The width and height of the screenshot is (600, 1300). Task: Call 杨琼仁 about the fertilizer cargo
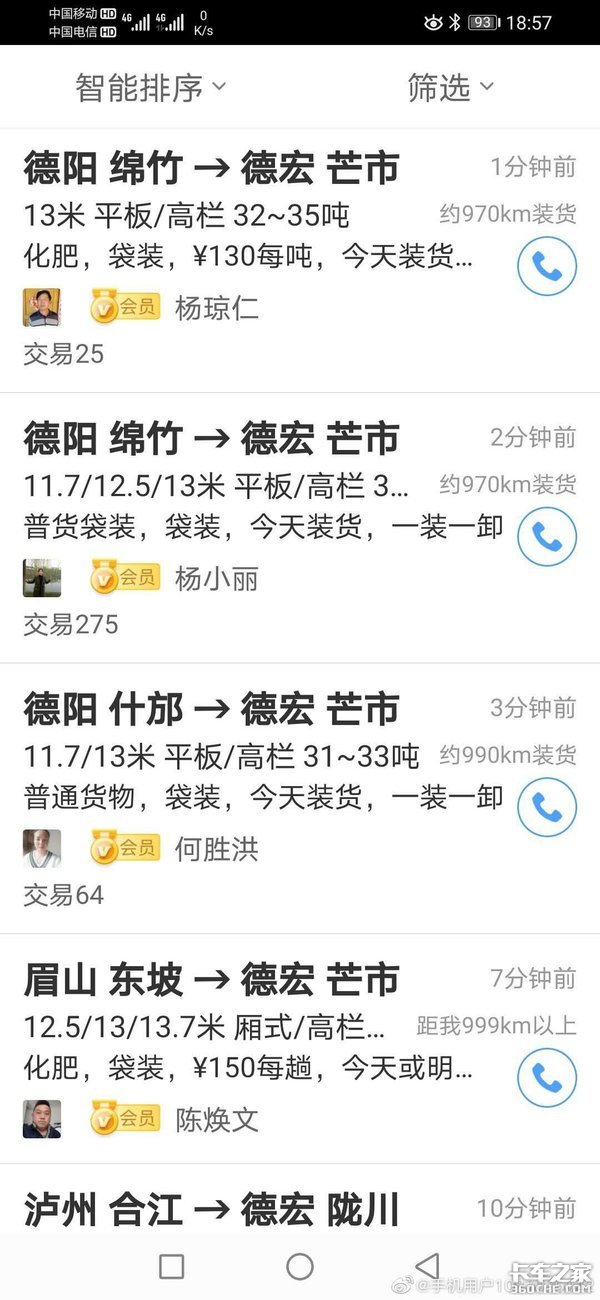(546, 266)
